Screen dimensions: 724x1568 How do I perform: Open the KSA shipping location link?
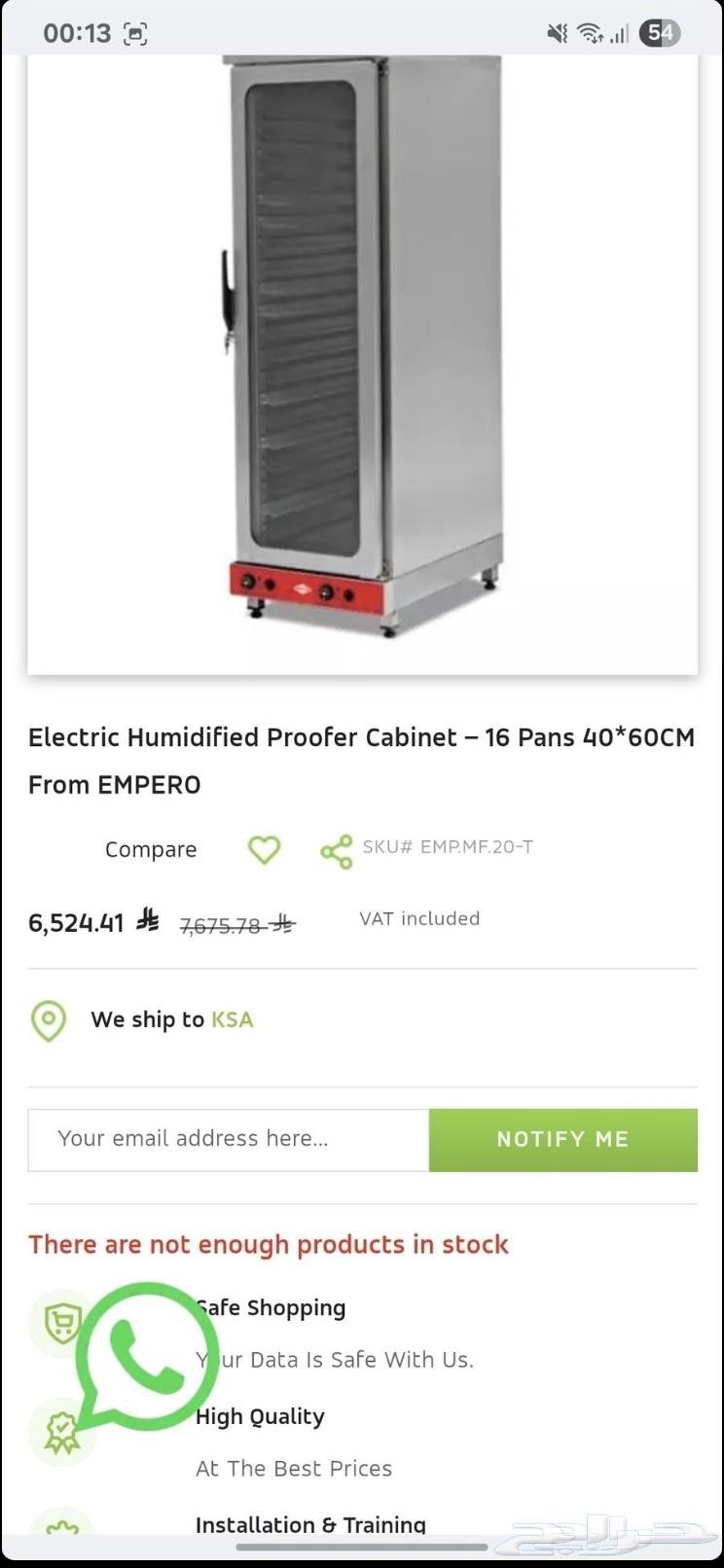233,1019
